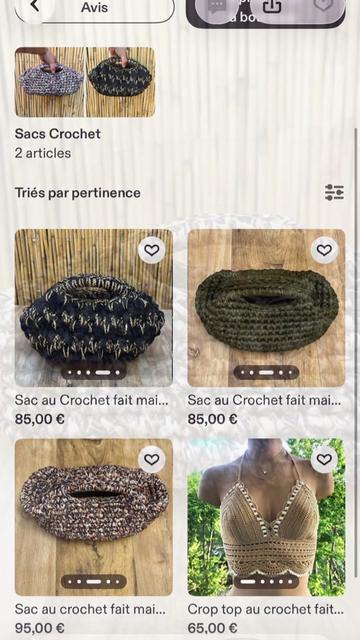The image size is (360, 640).
Task: Open the Sacs Crochet section
Action: [x=85, y=103]
